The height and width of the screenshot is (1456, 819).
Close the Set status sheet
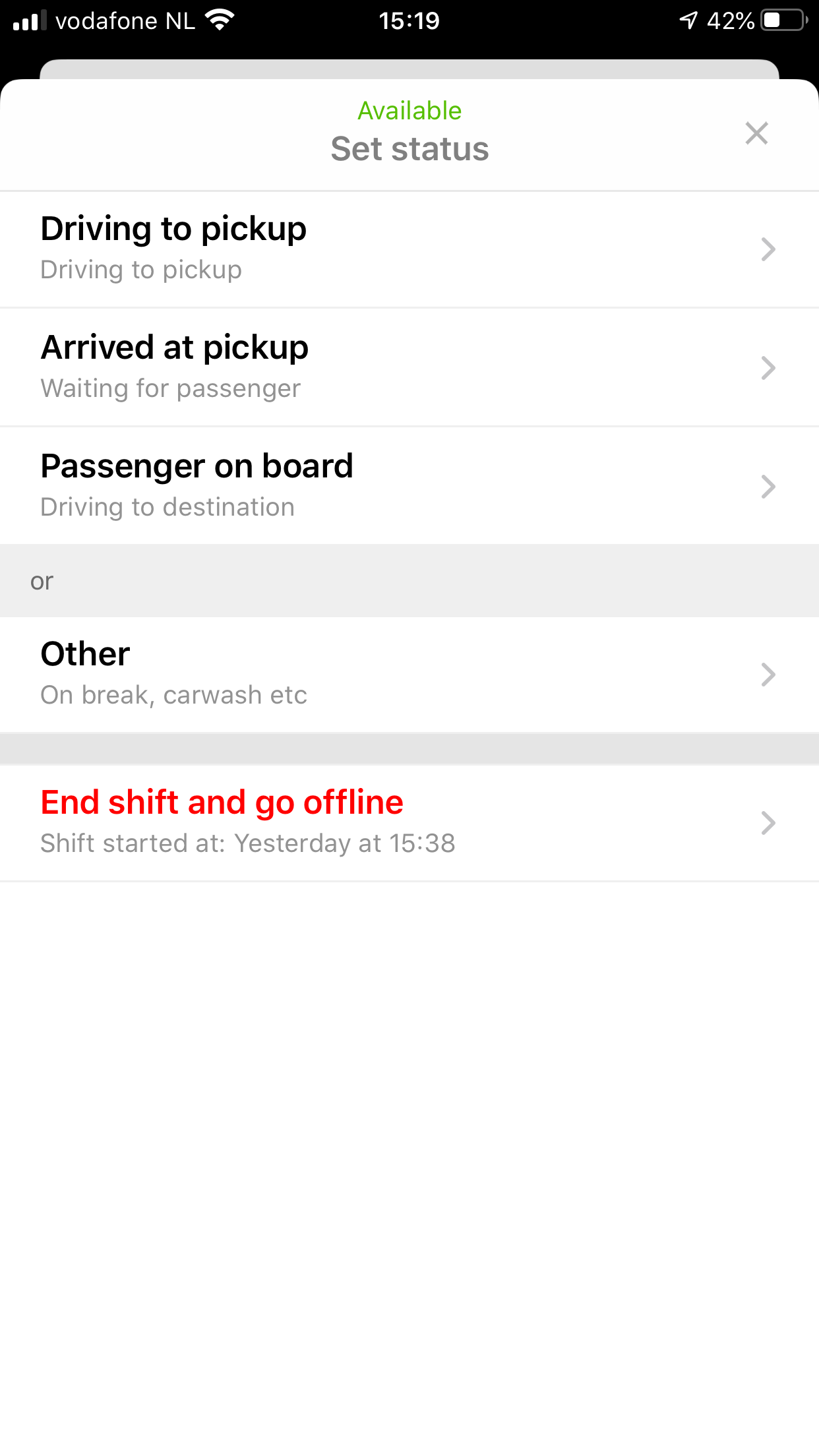click(x=756, y=133)
